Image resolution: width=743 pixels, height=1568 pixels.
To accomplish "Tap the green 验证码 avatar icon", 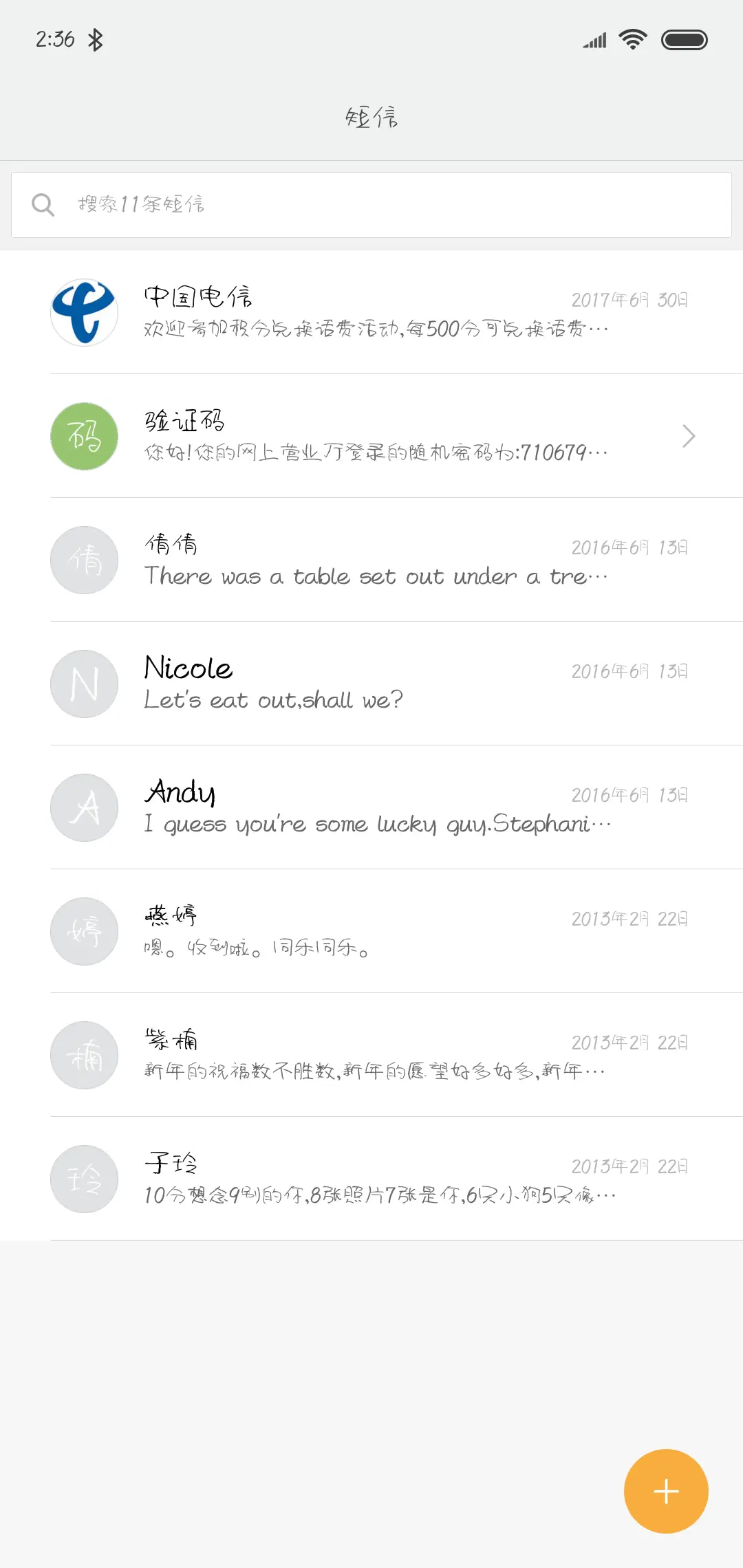I will tap(84, 436).
